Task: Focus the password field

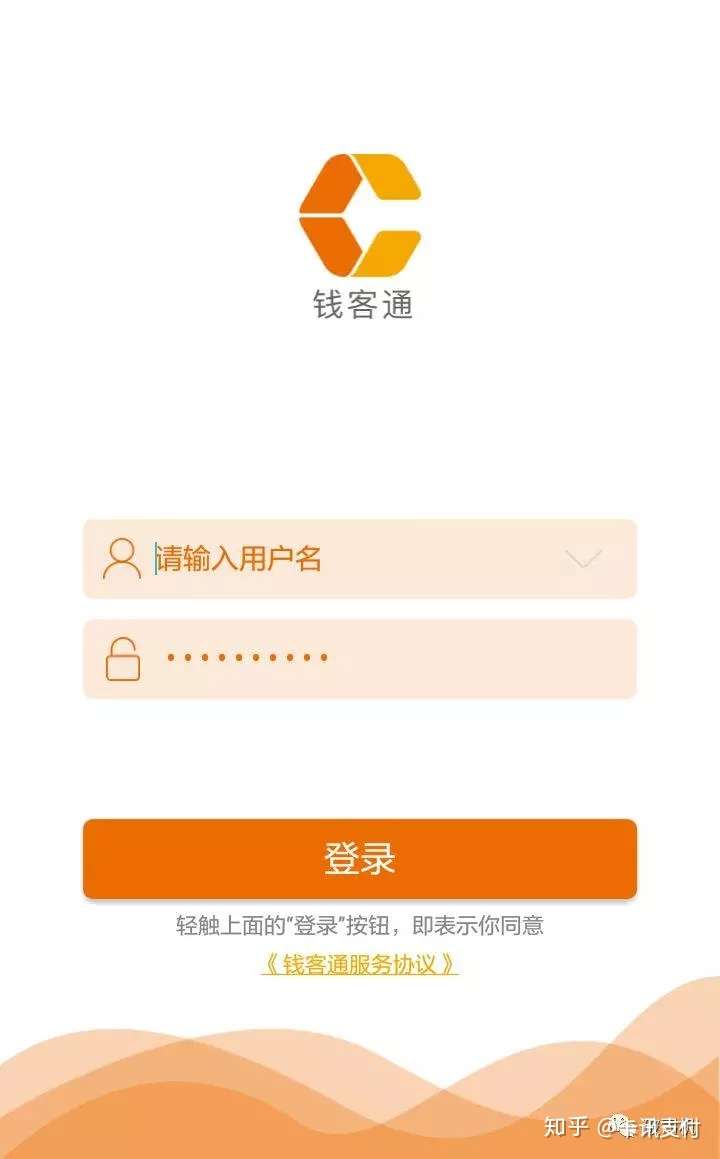Action: coord(360,658)
